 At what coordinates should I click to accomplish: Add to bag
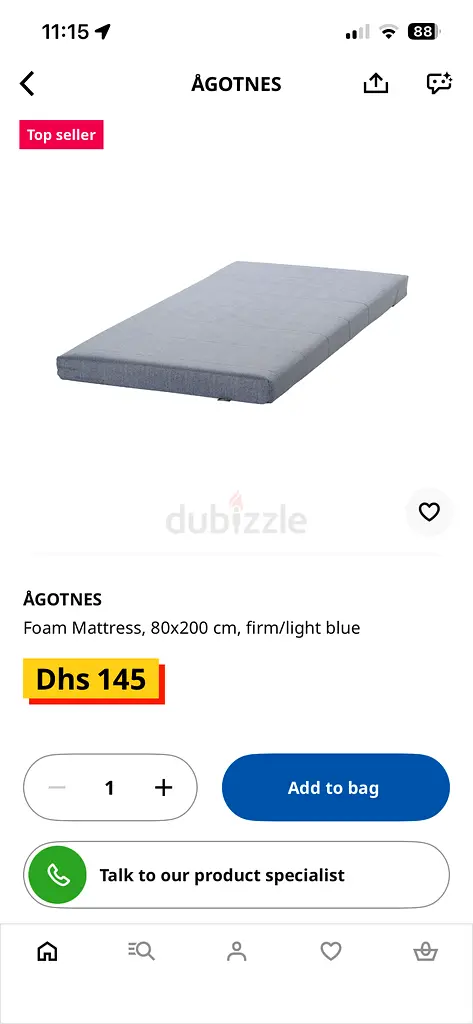[336, 788]
